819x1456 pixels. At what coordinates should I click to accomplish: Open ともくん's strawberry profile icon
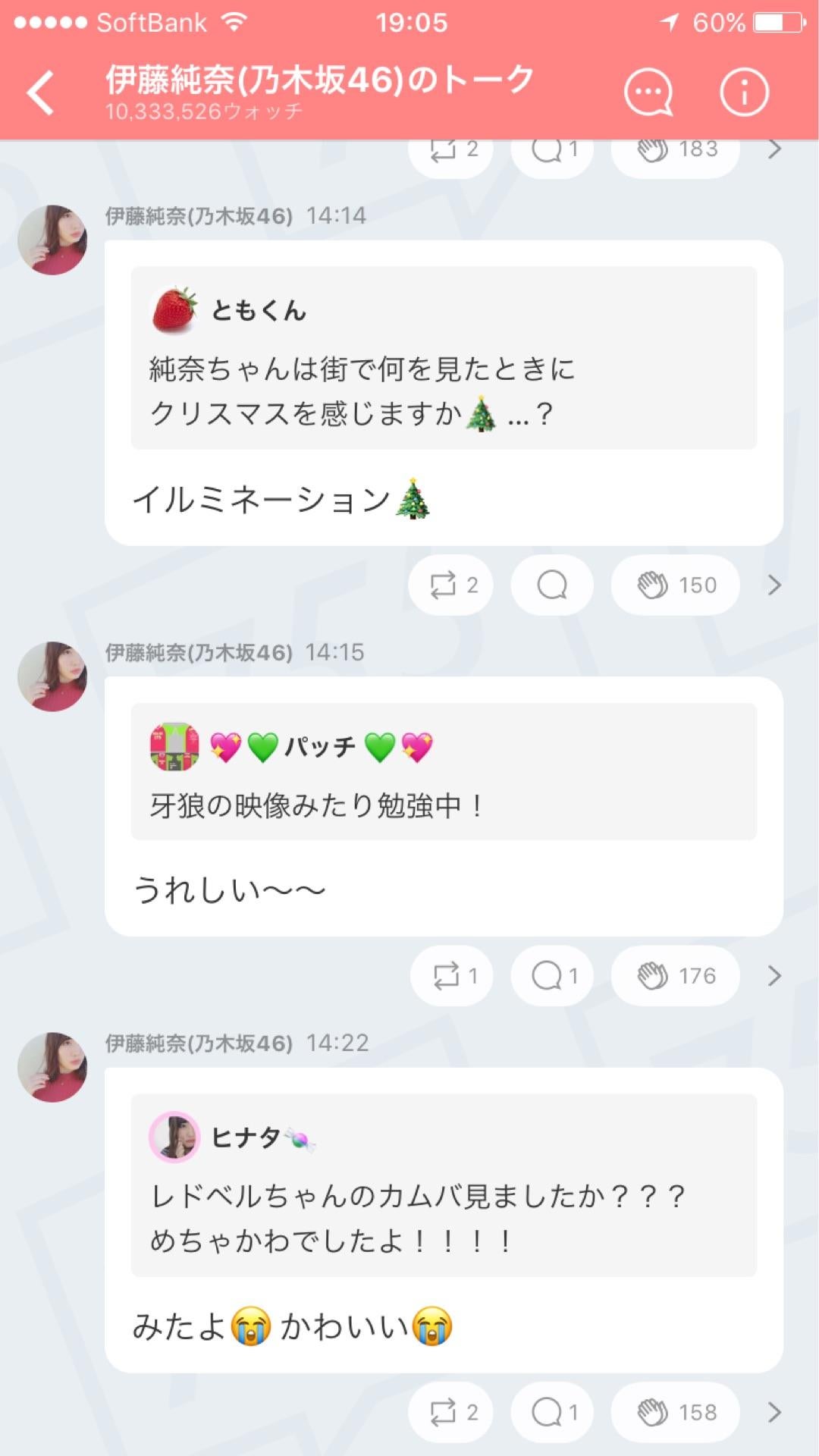tap(175, 309)
